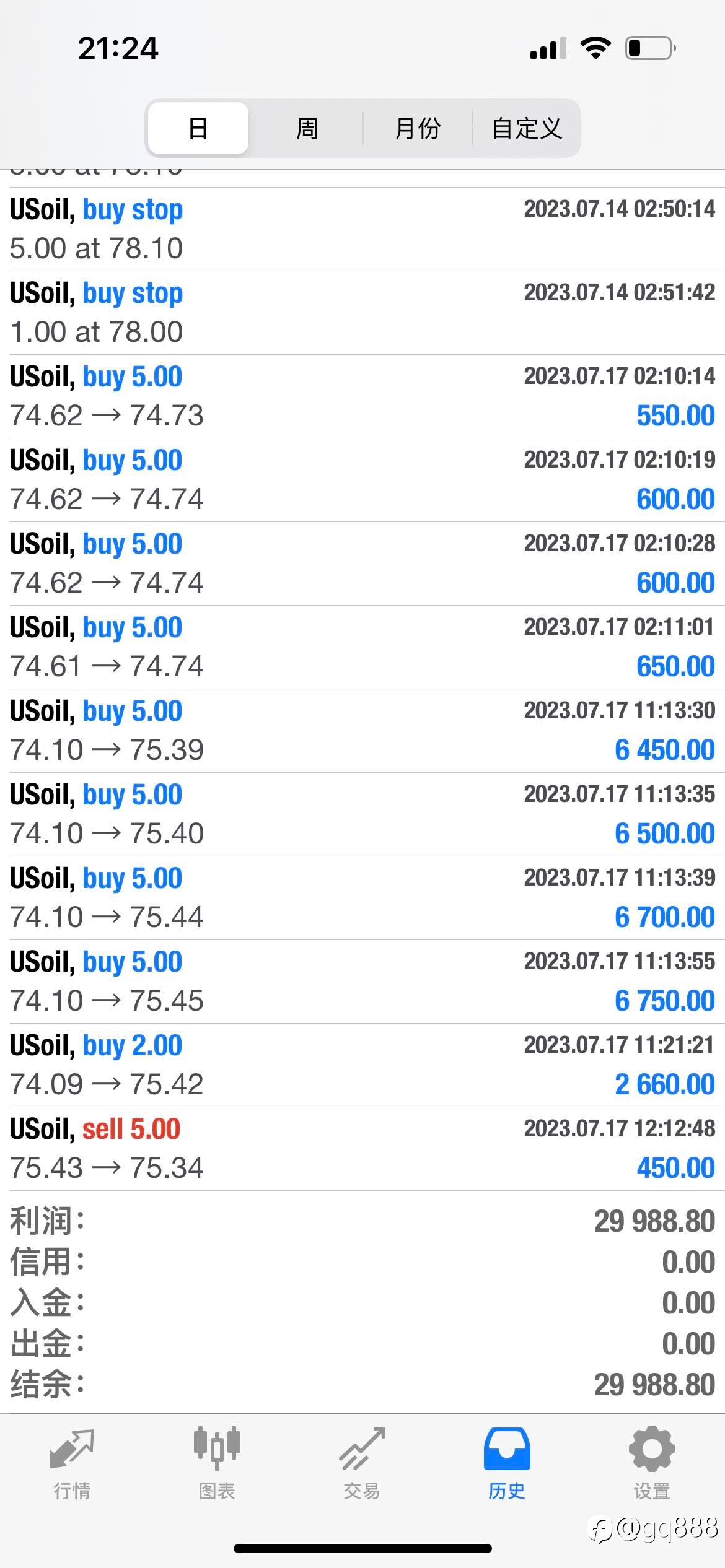Choose the 自定义 custom period
725x1568 pixels.
click(x=527, y=128)
